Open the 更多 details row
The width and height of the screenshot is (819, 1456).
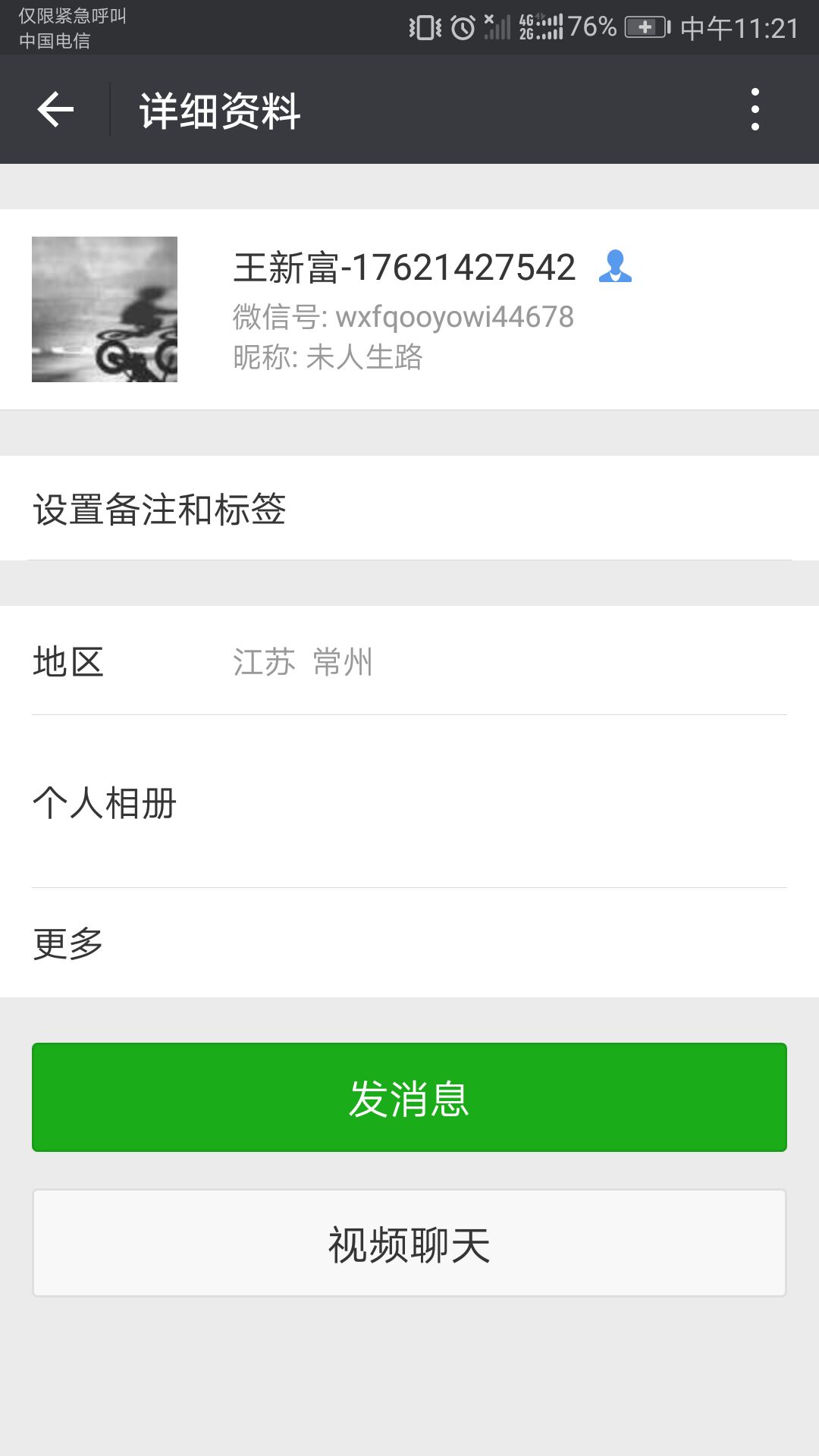[409, 943]
